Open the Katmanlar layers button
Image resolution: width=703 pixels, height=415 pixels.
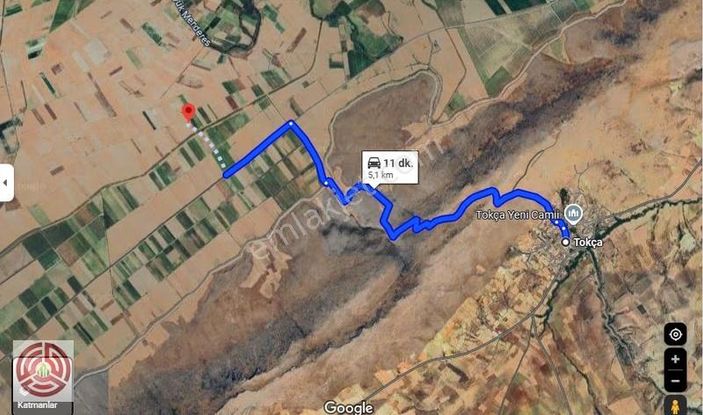coord(43,373)
